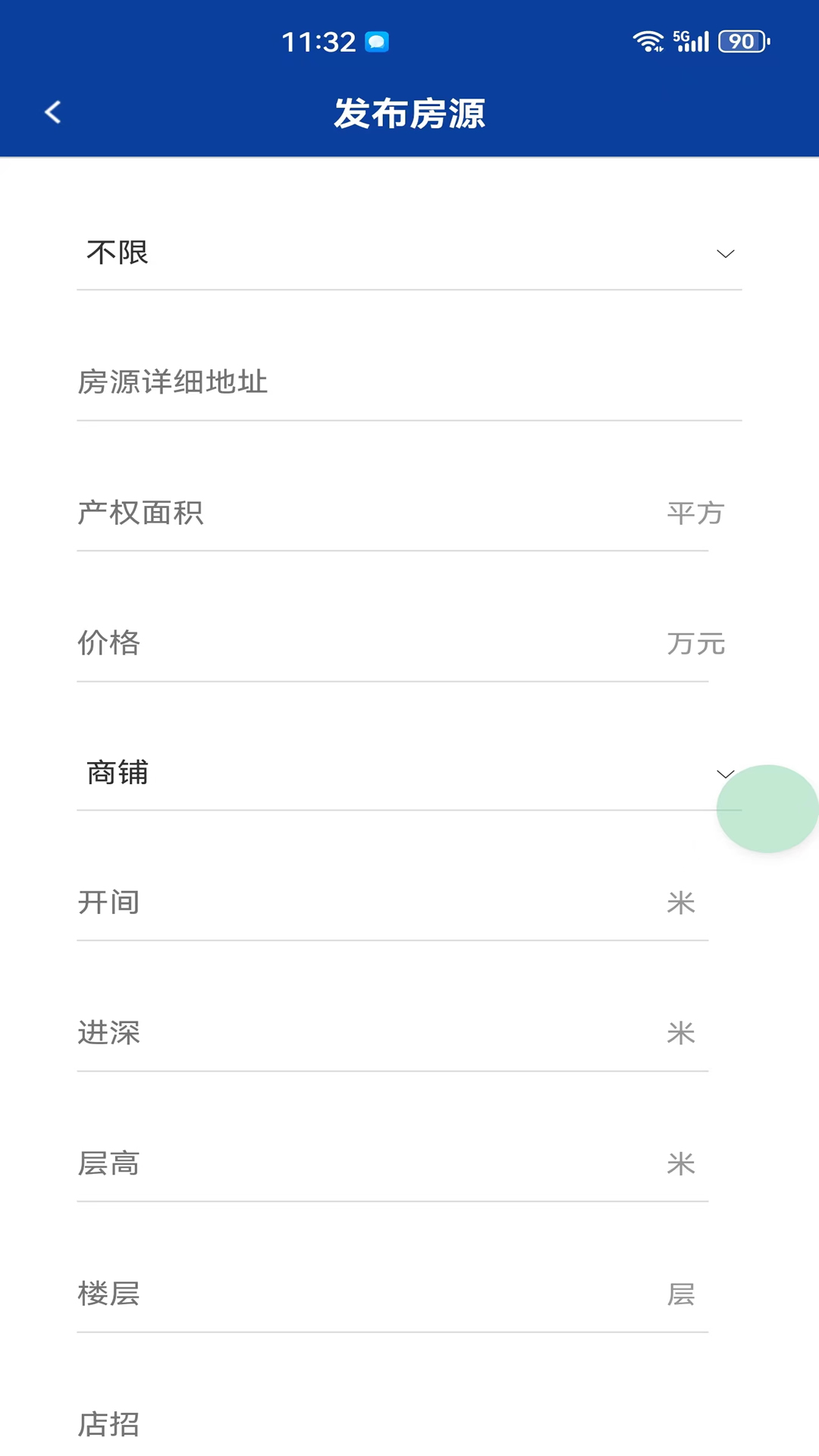Select the 发布房源 title text
Viewport: 819px width, 1456px height.
pos(409,114)
